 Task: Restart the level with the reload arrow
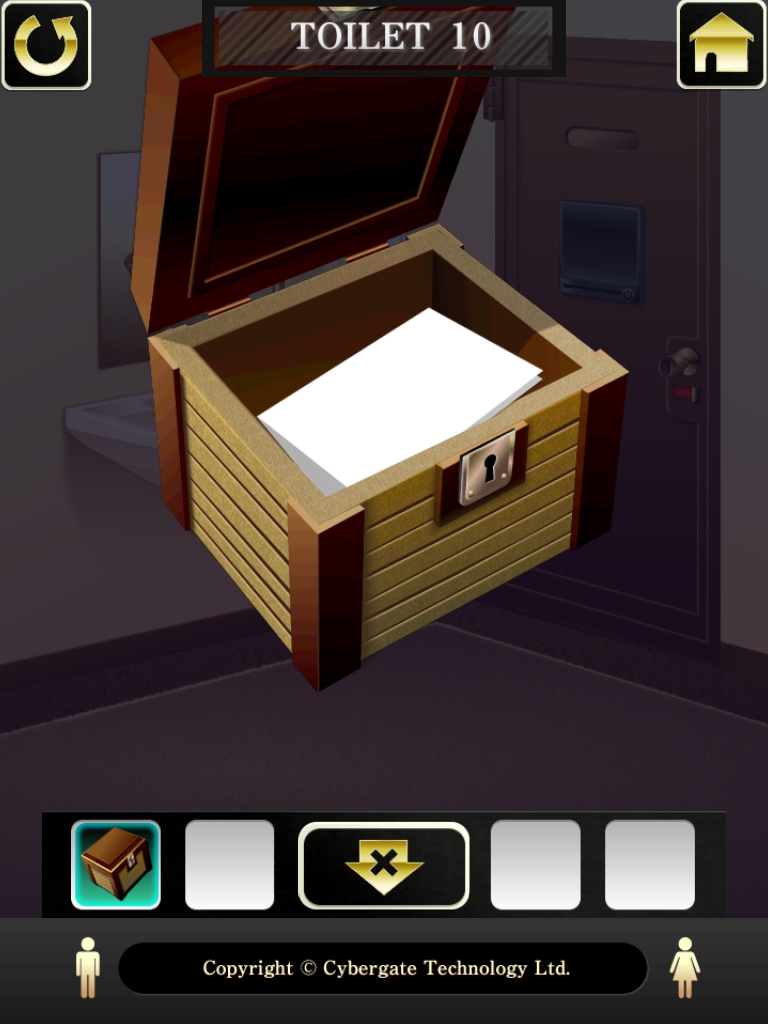[x=46, y=46]
